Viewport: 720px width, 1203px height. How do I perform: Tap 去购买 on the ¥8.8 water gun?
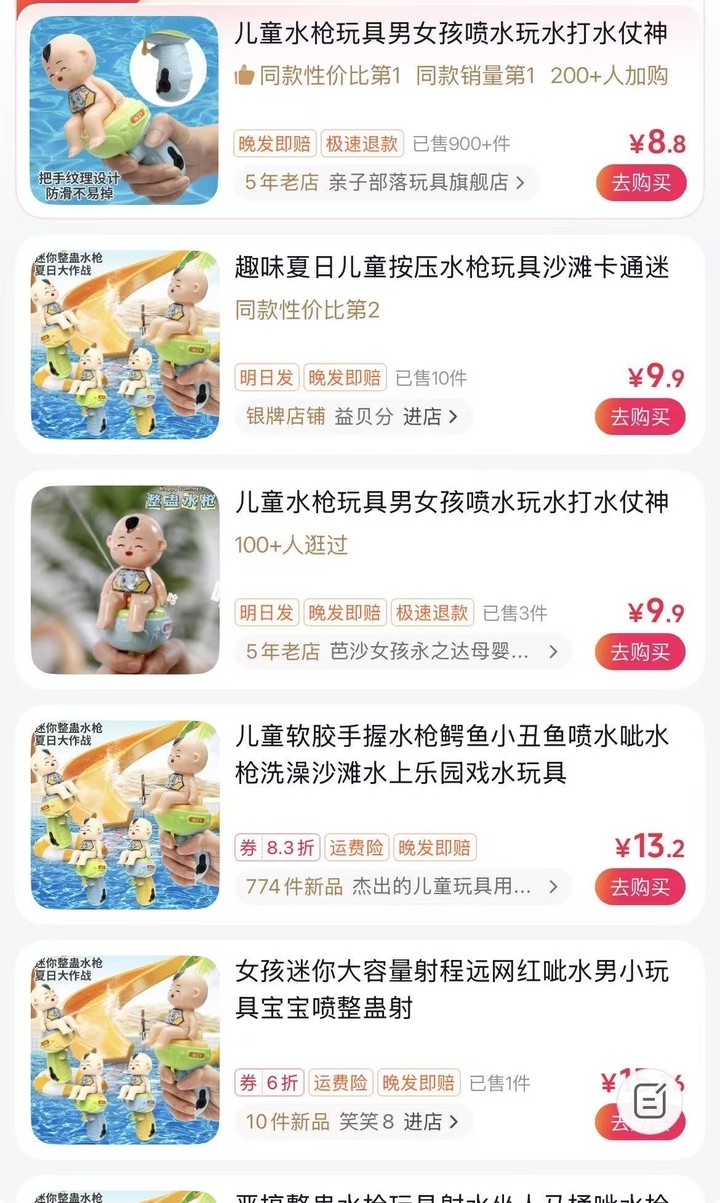pos(640,183)
